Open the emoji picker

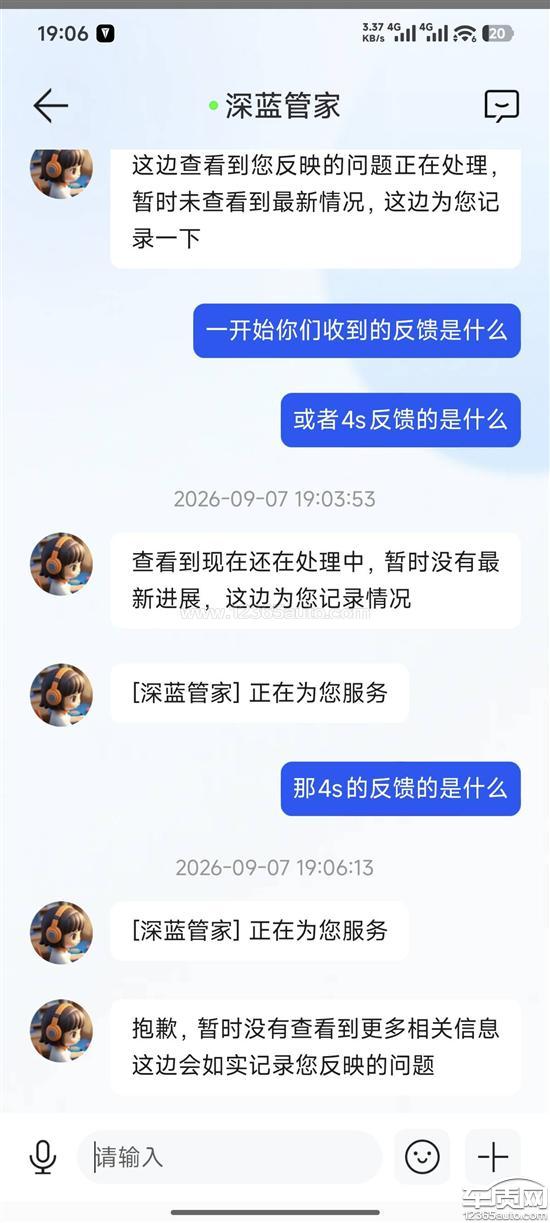coord(422,1157)
